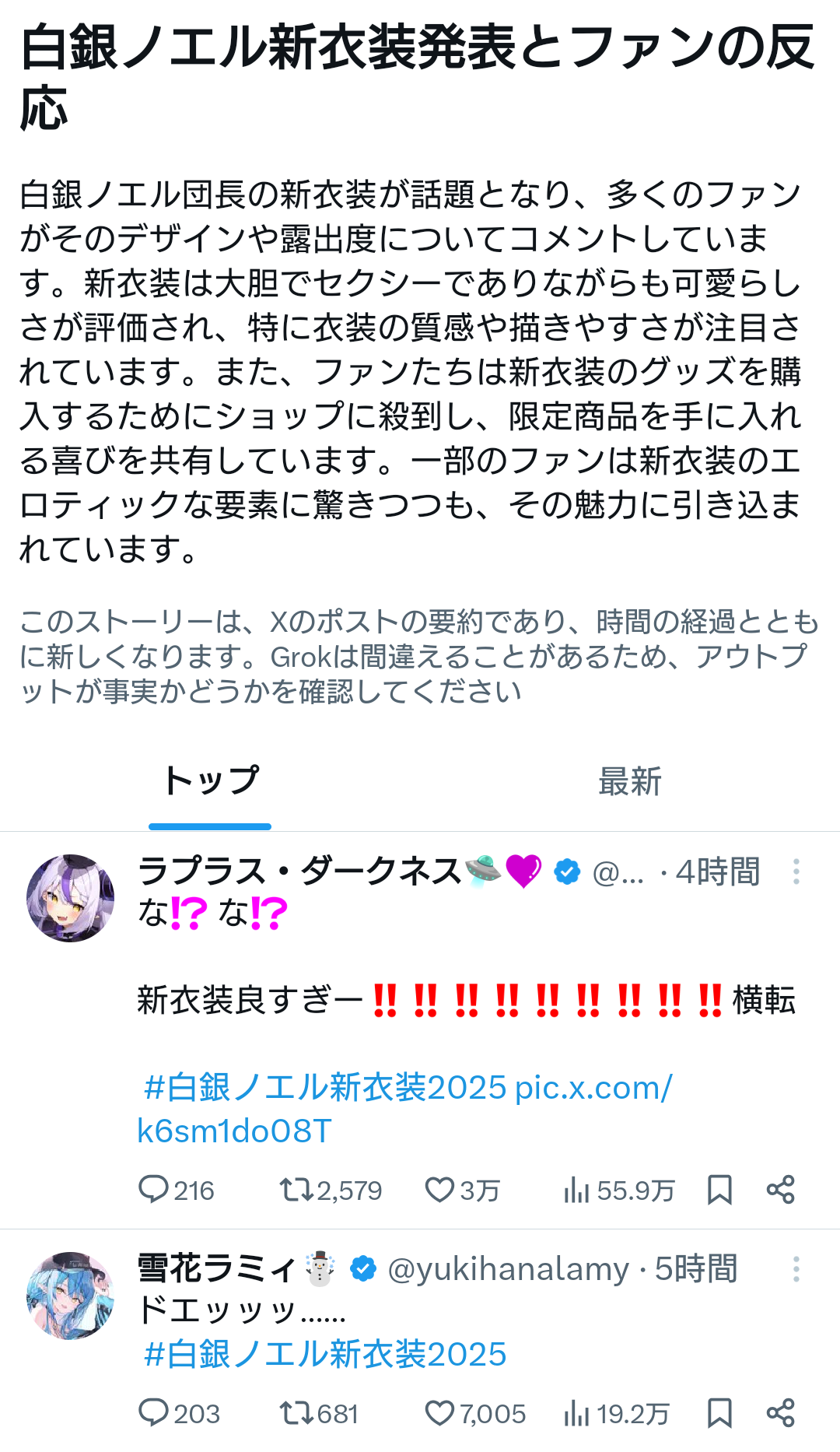Switch to the 最新 tab
Image resolution: width=840 pixels, height=1452 pixels.
629,781
